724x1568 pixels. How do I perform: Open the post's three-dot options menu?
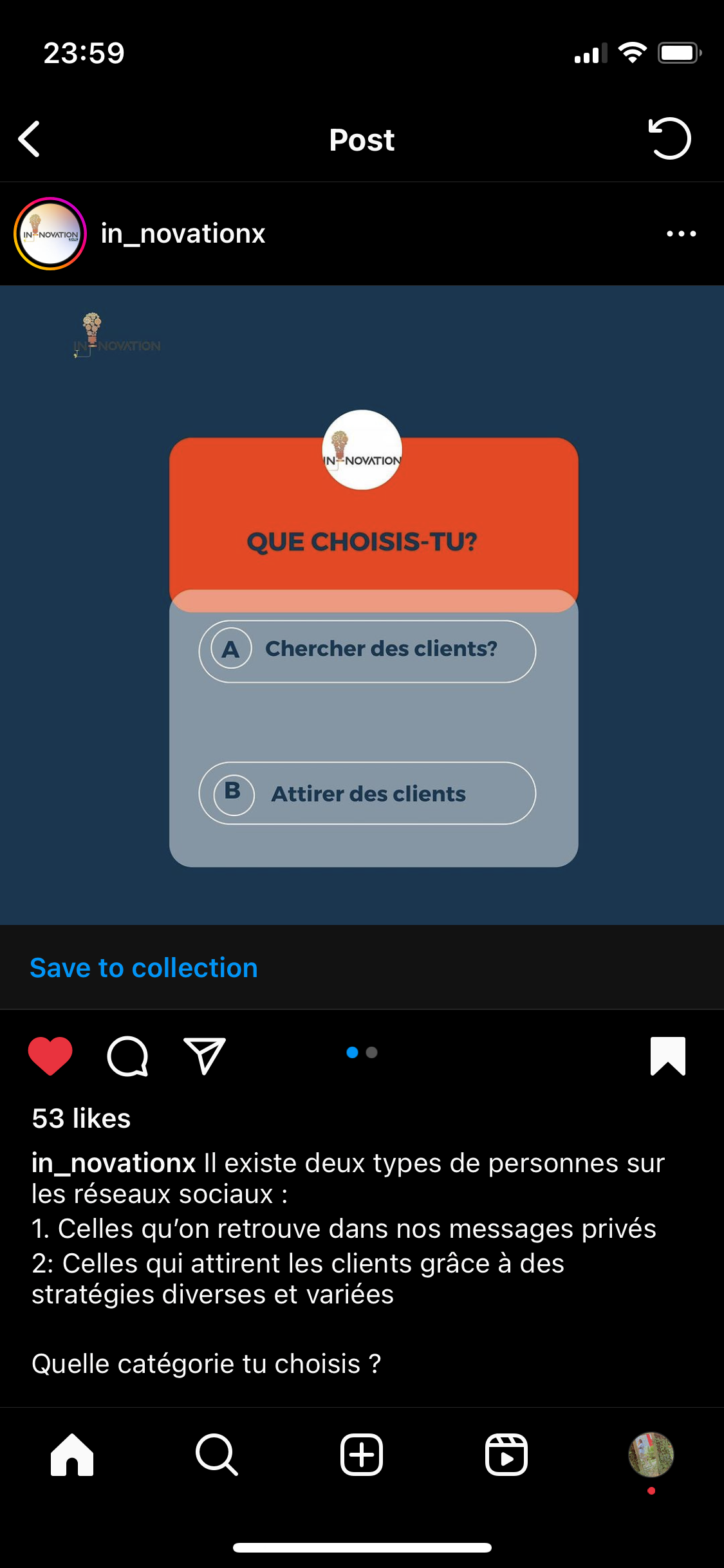pyautogui.click(x=681, y=234)
